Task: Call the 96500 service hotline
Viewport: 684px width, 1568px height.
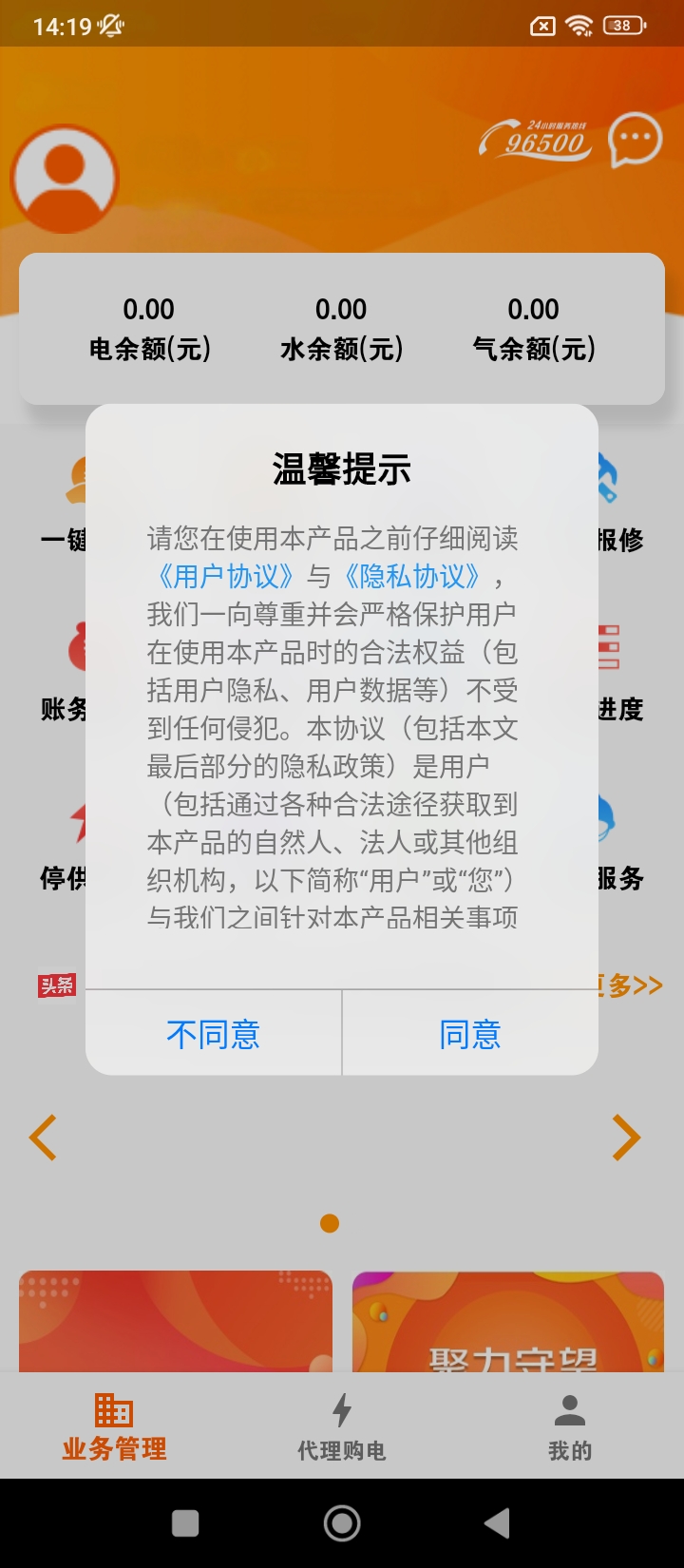Action: [x=535, y=142]
